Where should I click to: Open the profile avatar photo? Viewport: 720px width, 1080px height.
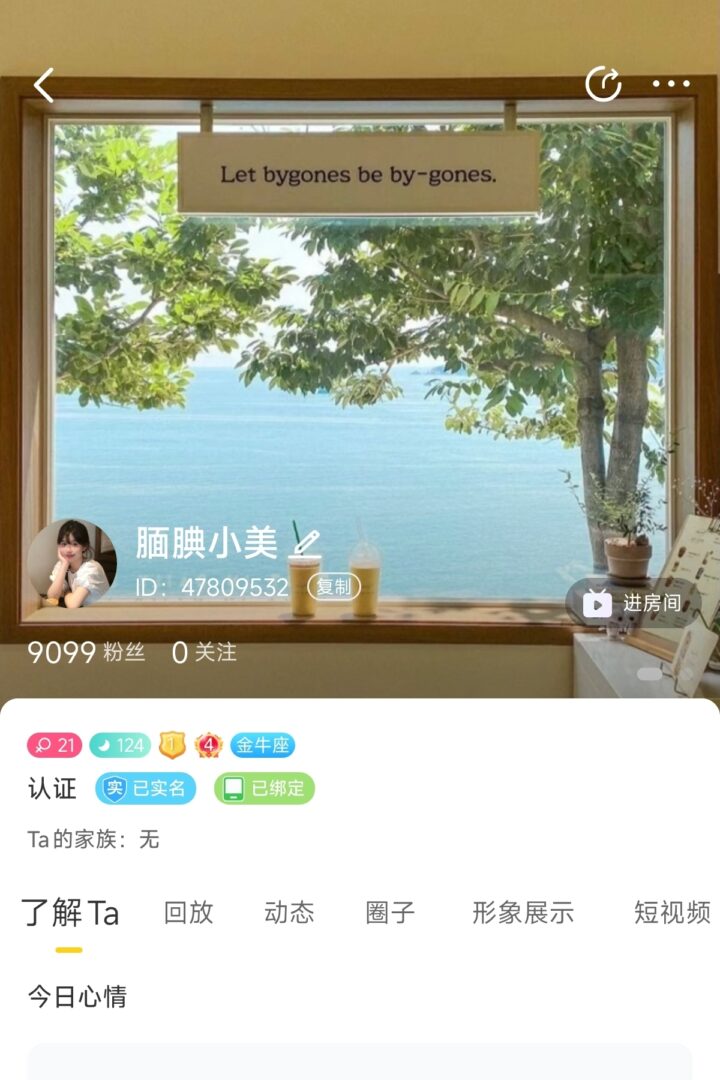click(x=72, y=564)
